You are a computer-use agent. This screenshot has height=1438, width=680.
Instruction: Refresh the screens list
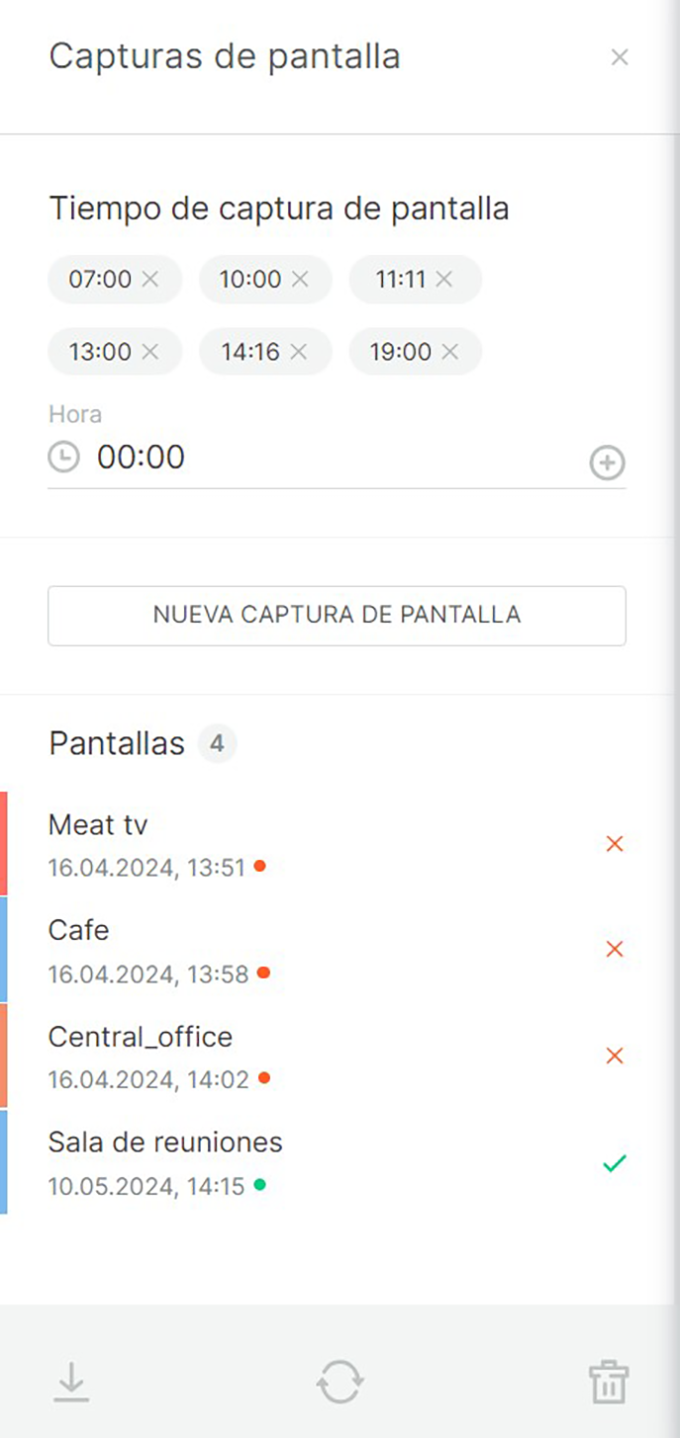point(340,1383)
